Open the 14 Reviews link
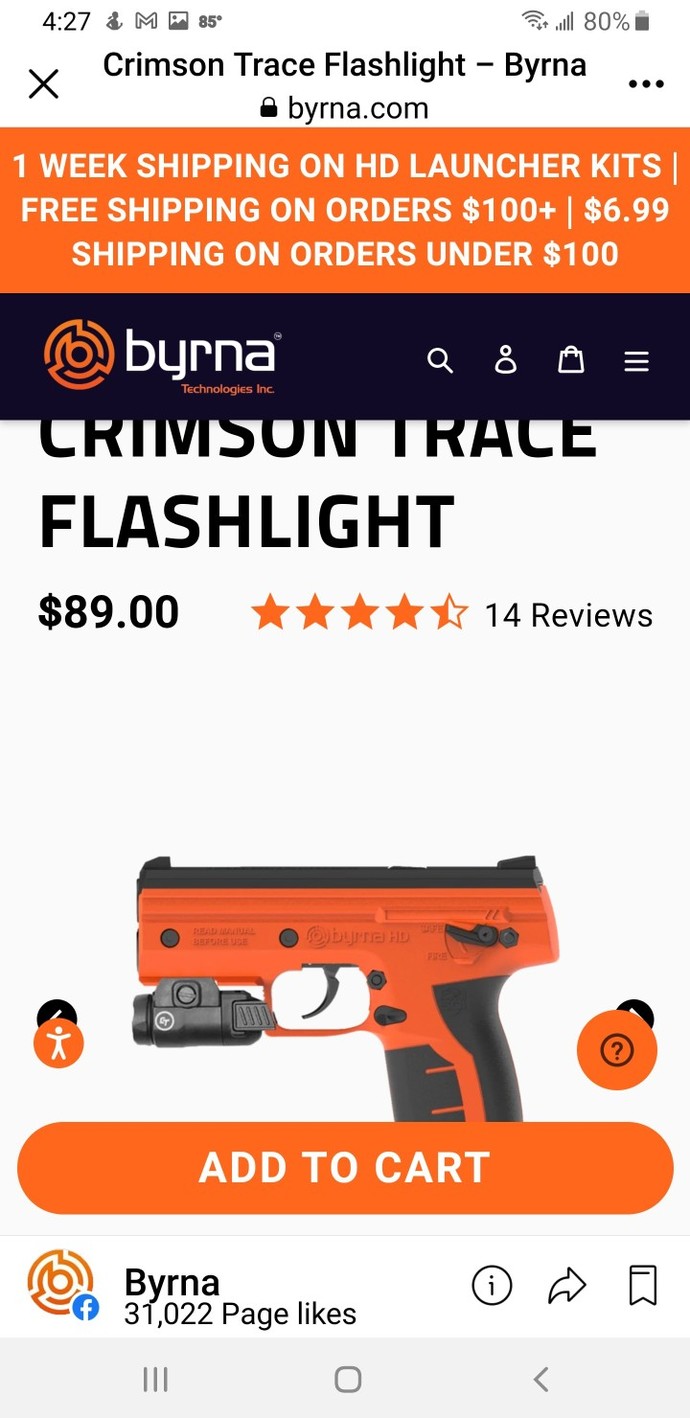 point(568,615)
